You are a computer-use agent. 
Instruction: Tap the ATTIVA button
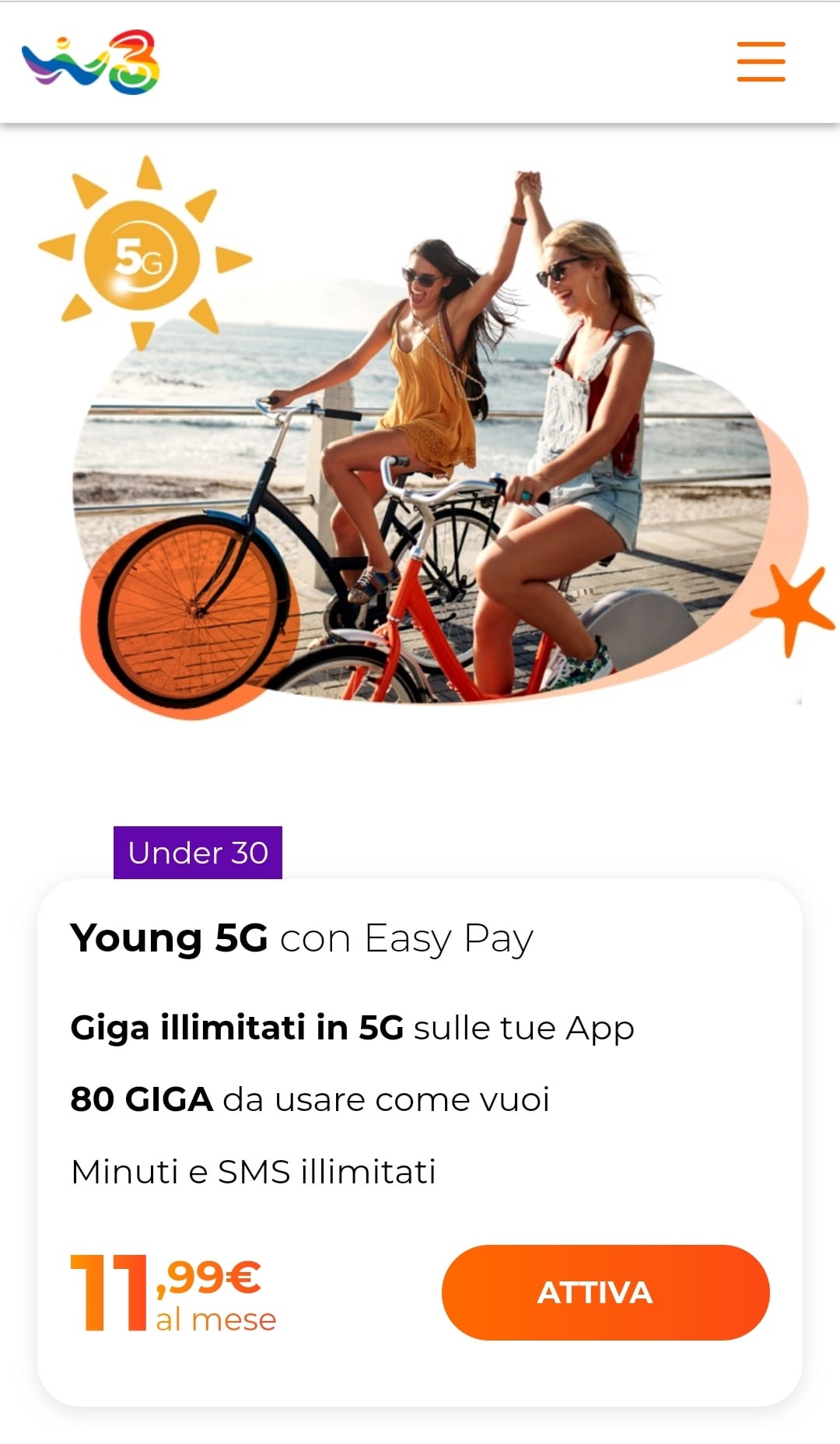point(605,1292)
